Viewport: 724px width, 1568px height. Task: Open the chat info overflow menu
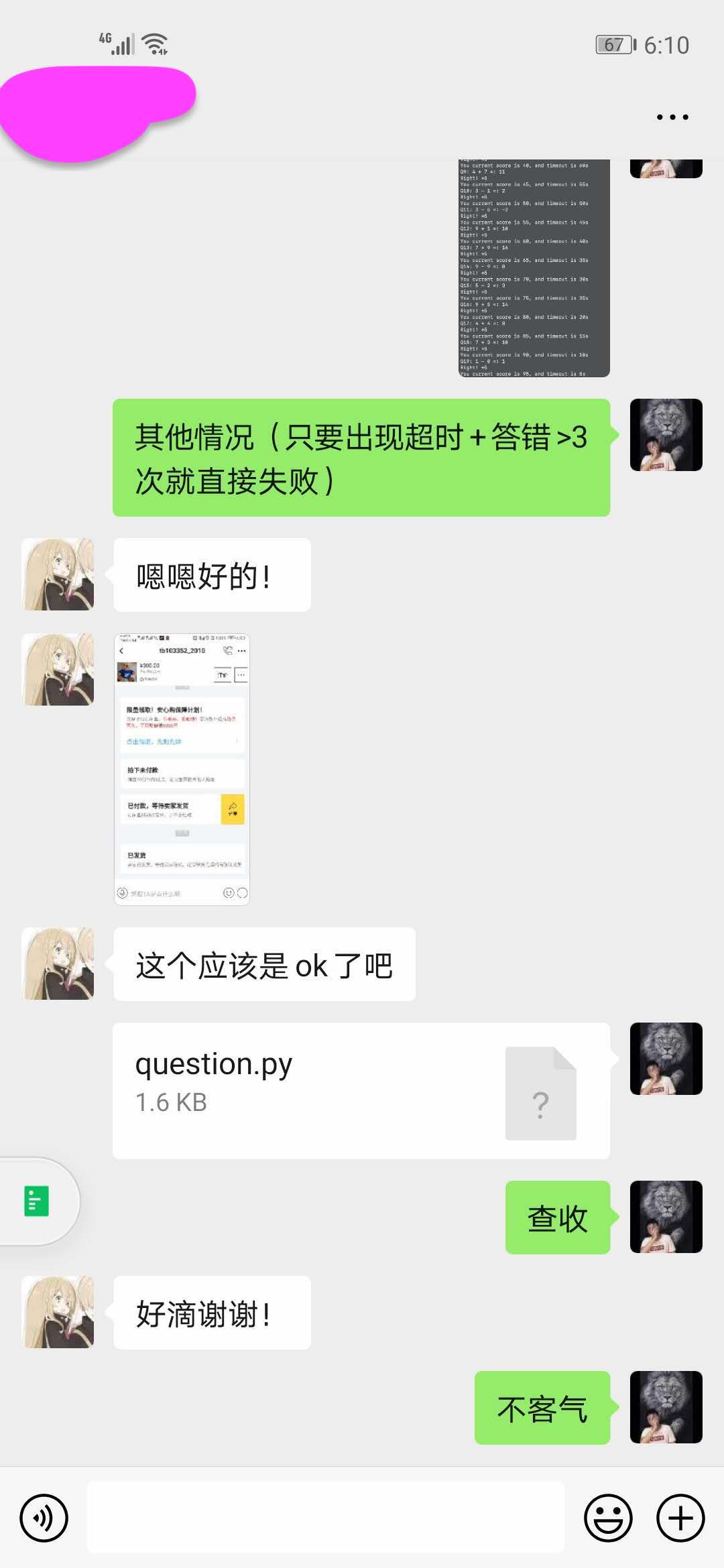[672, 117]
